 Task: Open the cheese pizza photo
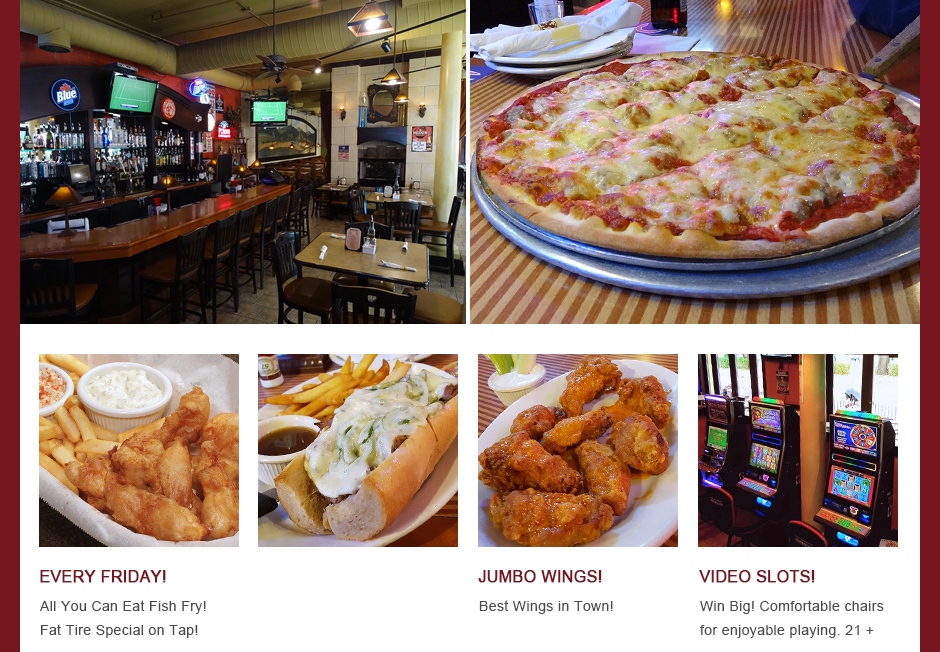click(694, 162)
